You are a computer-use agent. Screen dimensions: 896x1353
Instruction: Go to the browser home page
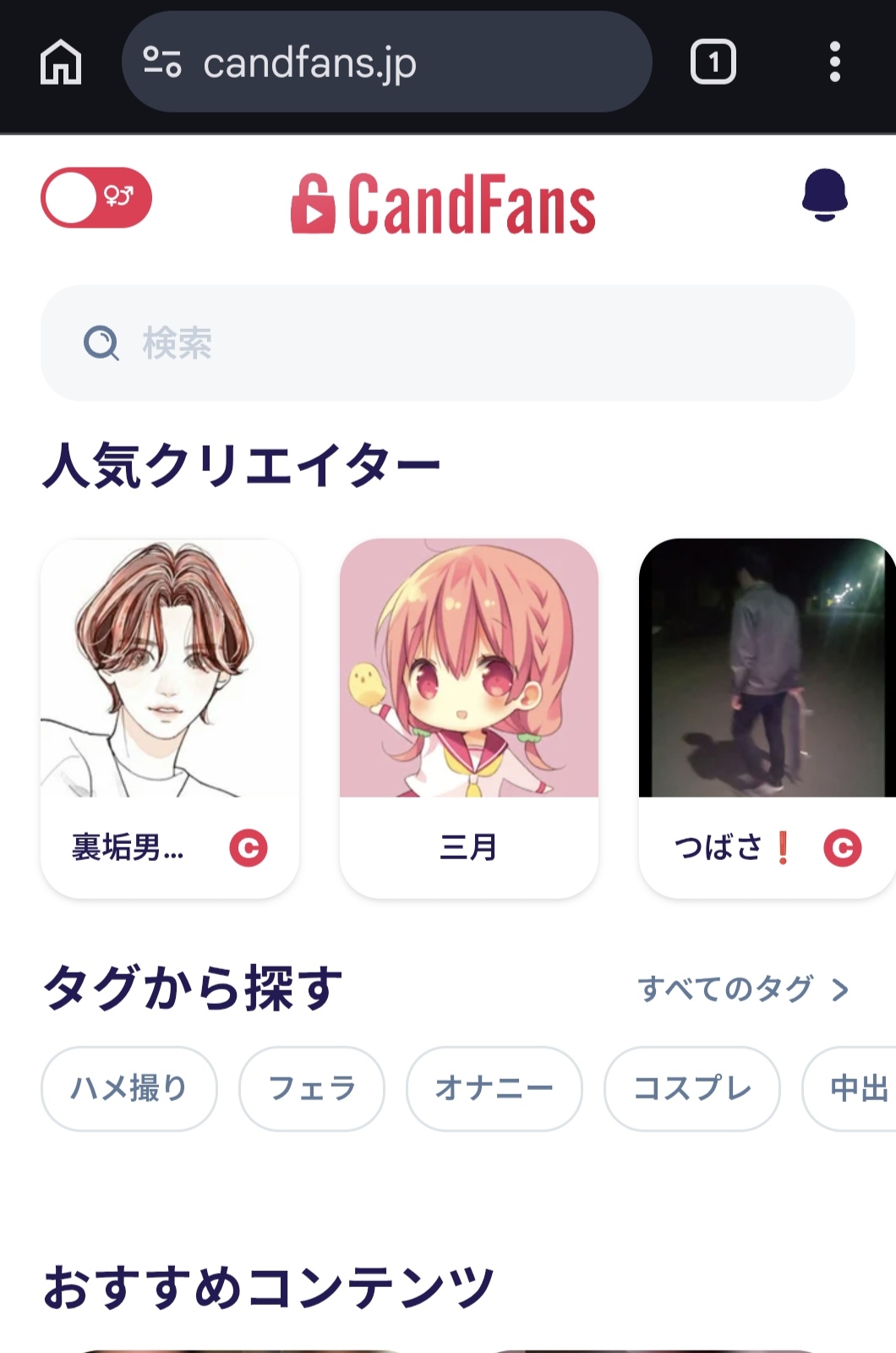coord(61,63)
